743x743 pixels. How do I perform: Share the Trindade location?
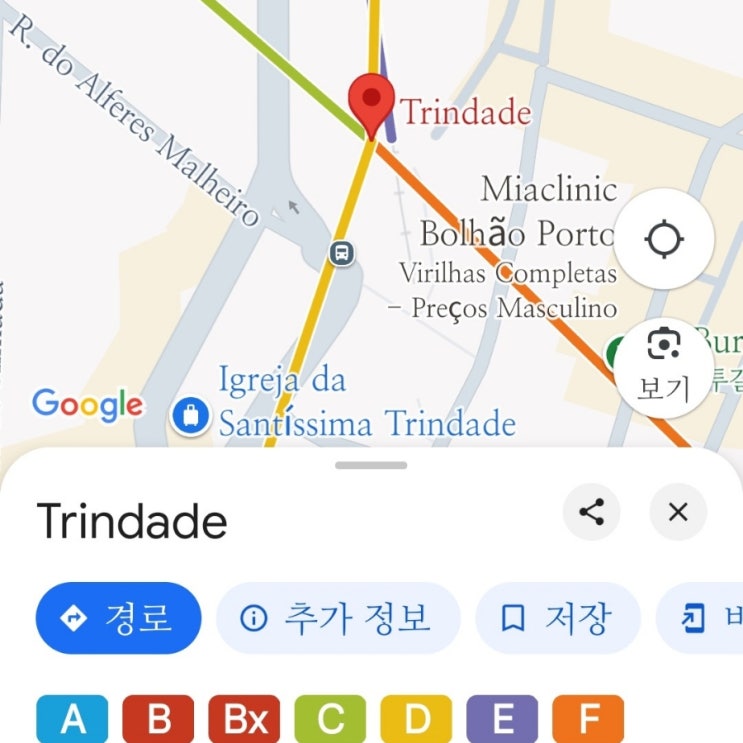click(591, 513)
